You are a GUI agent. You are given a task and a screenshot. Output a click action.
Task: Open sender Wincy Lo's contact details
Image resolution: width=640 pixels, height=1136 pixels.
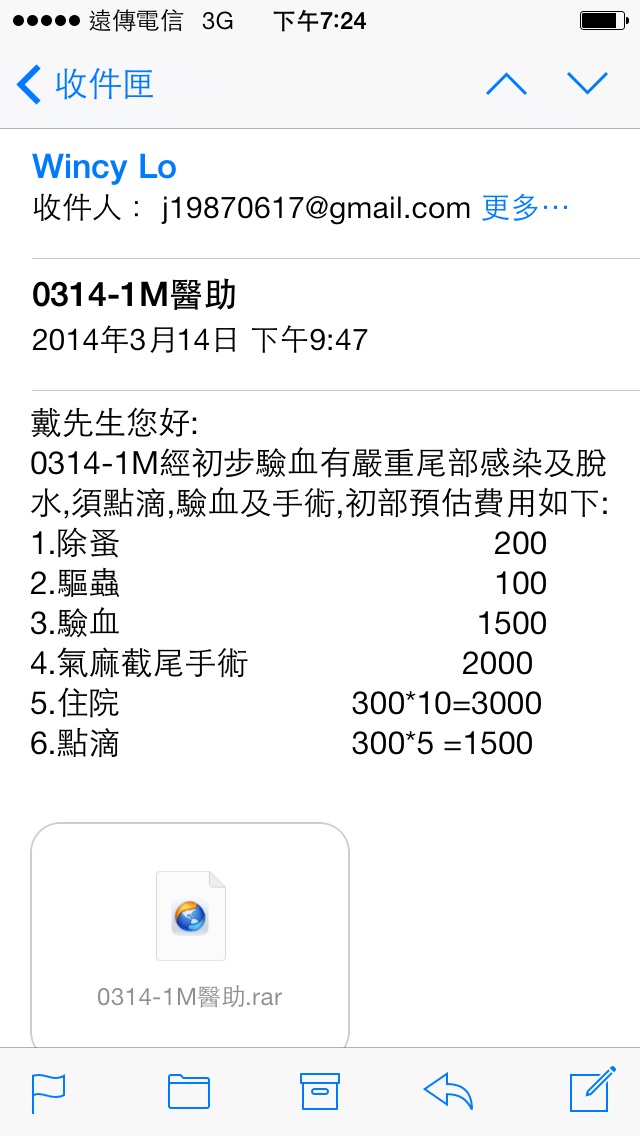[x=104, y=167]
